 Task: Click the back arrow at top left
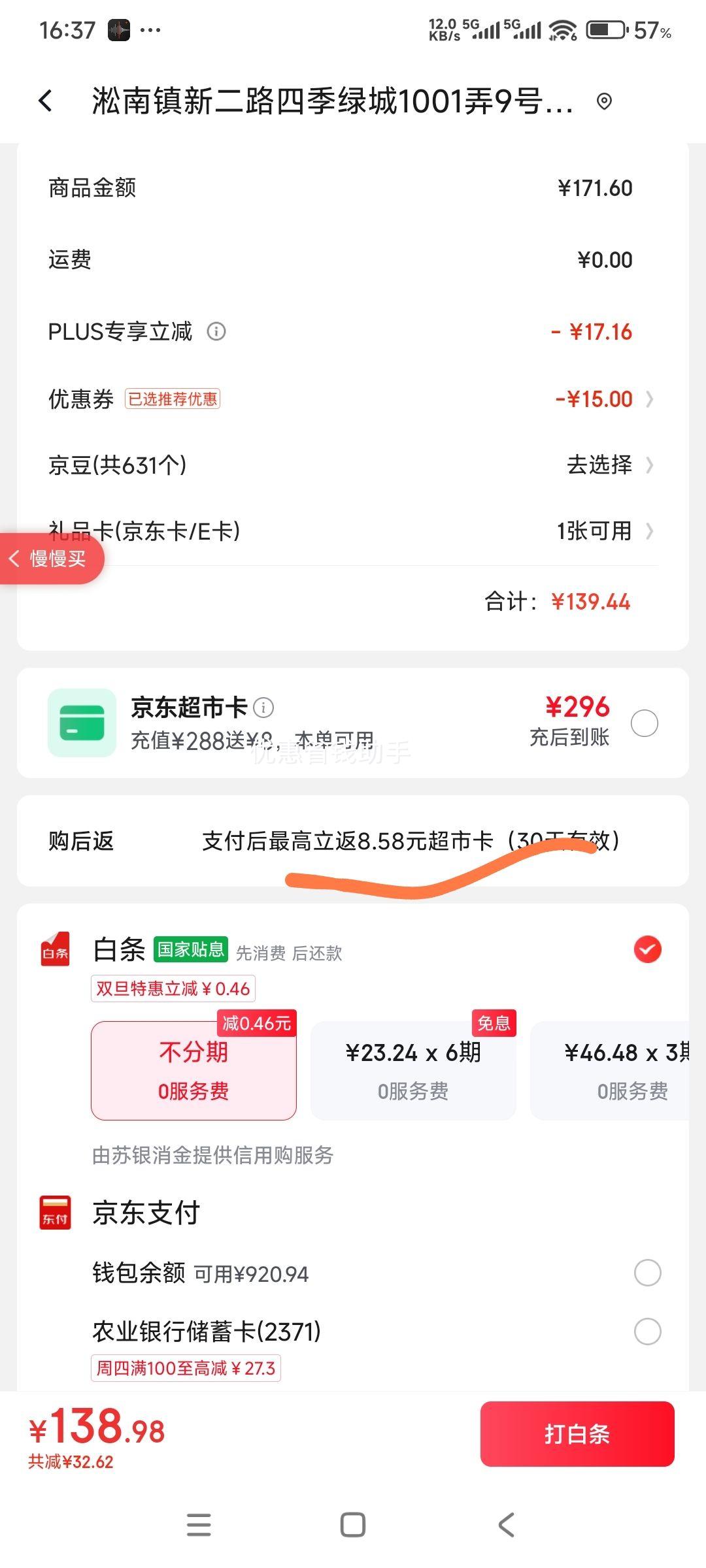(x=44, y=103)
